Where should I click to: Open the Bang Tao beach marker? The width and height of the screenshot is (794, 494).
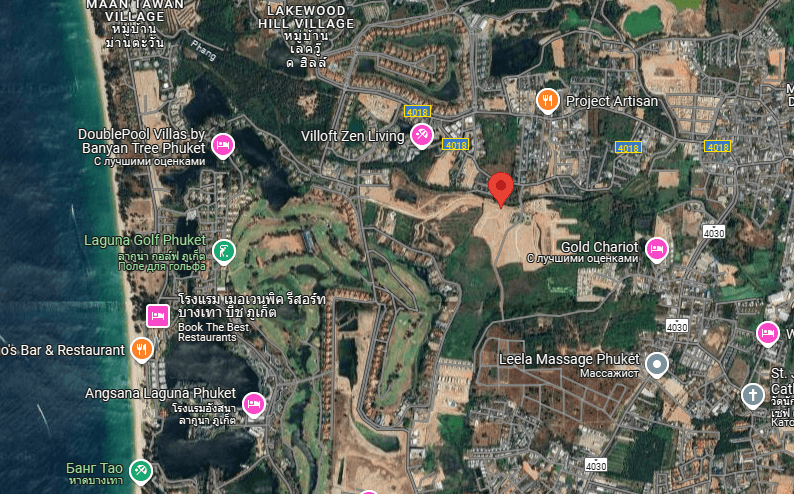click(140, 471)
